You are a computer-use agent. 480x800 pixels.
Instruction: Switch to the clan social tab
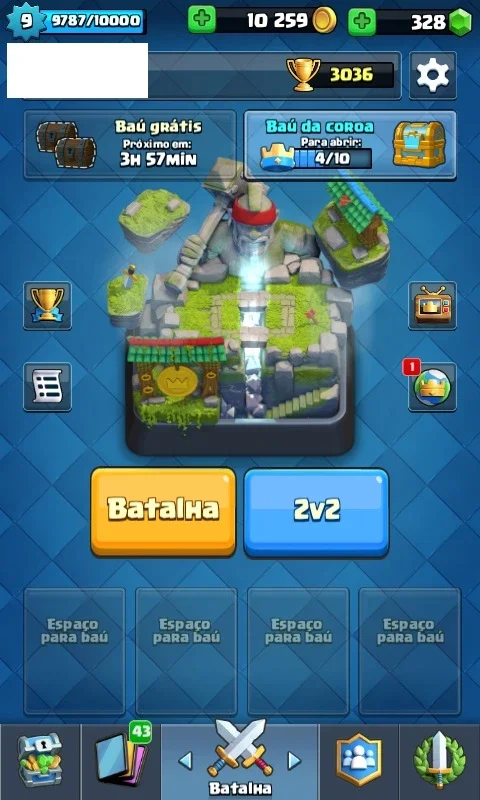point(359,761)
